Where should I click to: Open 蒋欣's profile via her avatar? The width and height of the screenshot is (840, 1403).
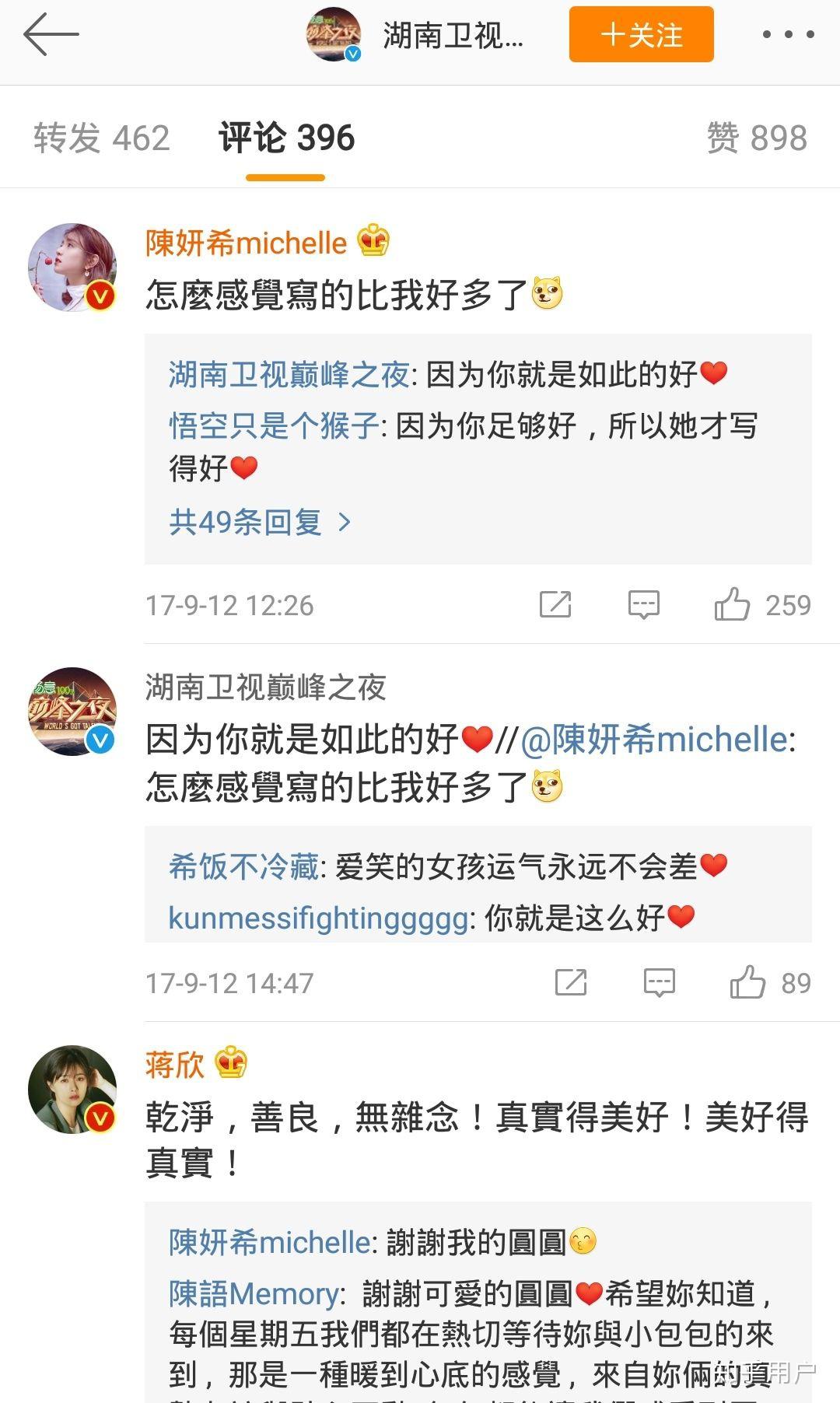72,1090
